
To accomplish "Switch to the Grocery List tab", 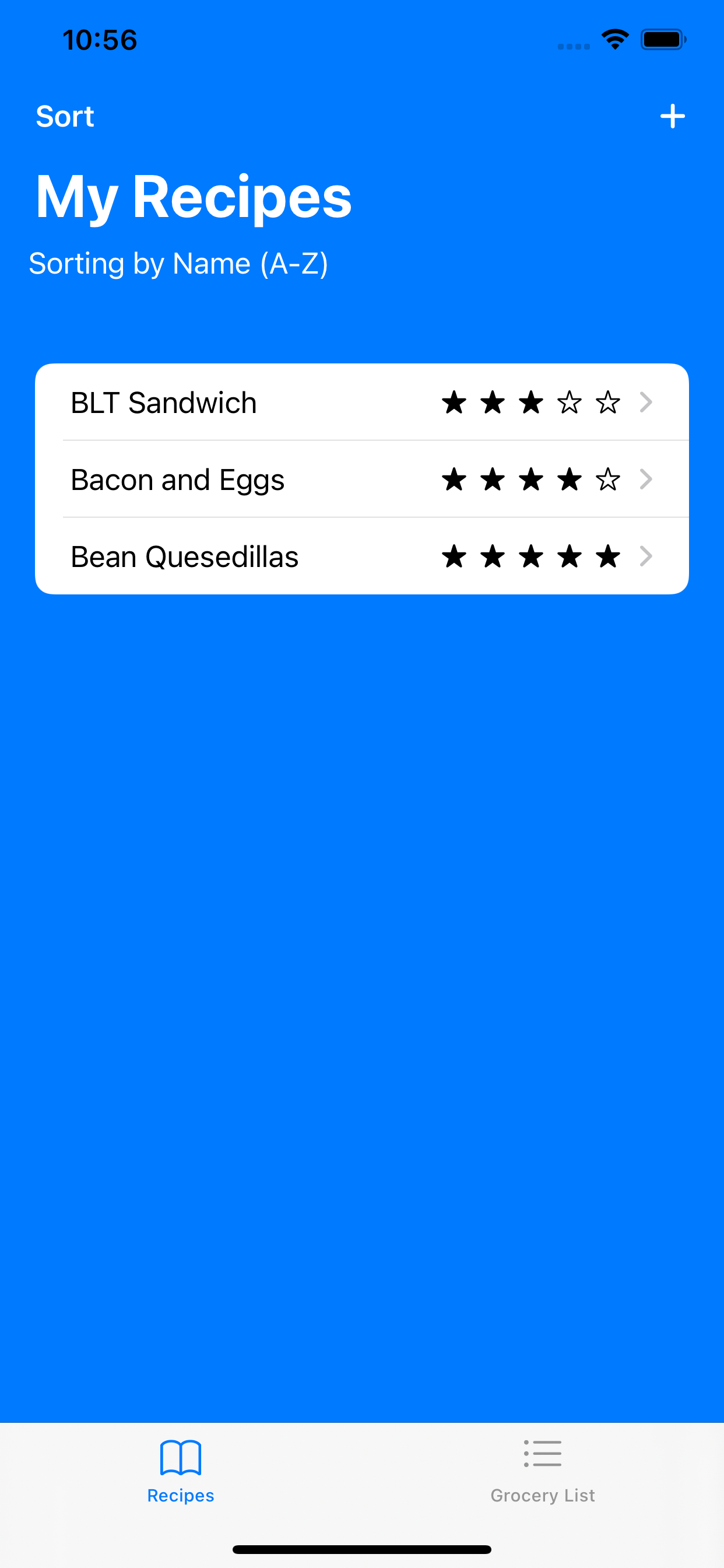I will [x=542, y=1466].
